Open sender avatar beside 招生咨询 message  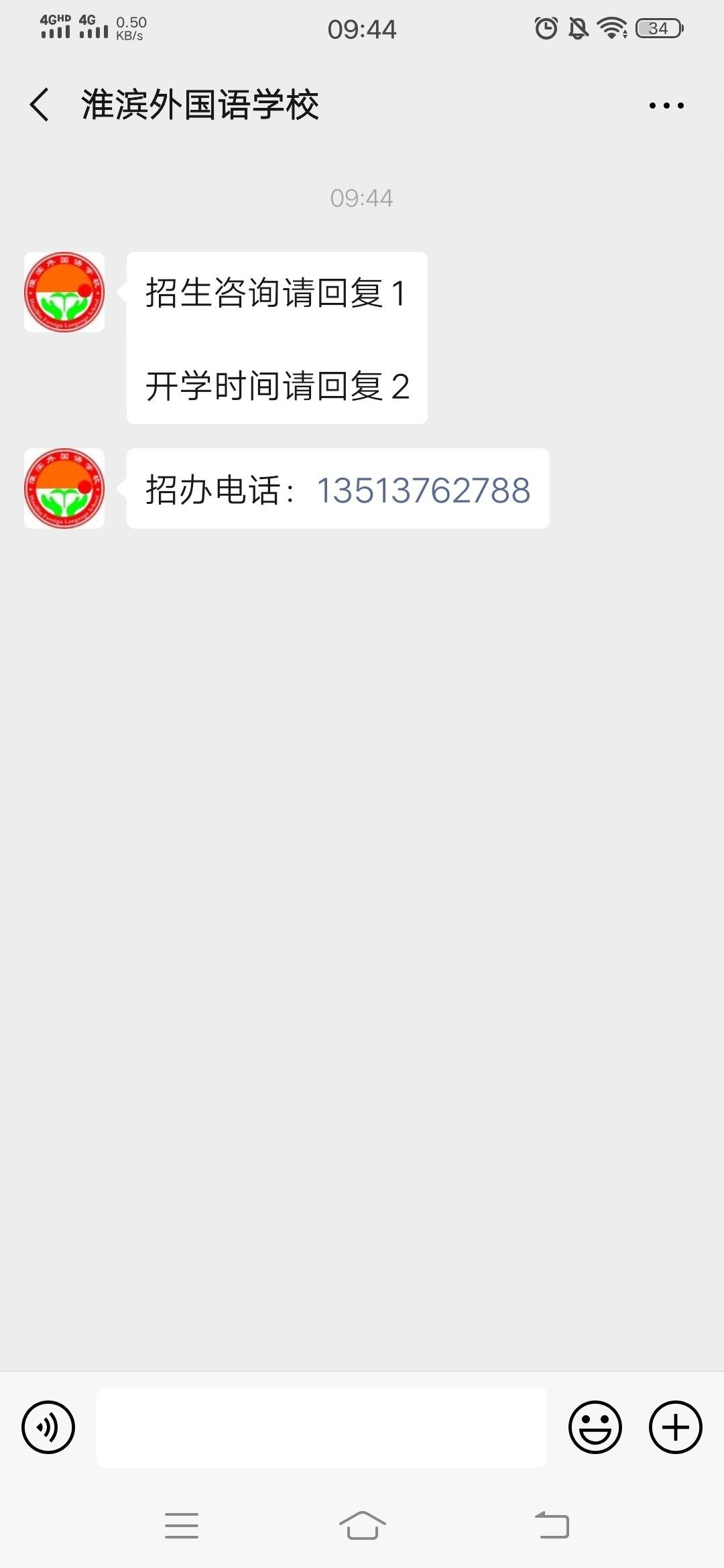click(64, 292)
